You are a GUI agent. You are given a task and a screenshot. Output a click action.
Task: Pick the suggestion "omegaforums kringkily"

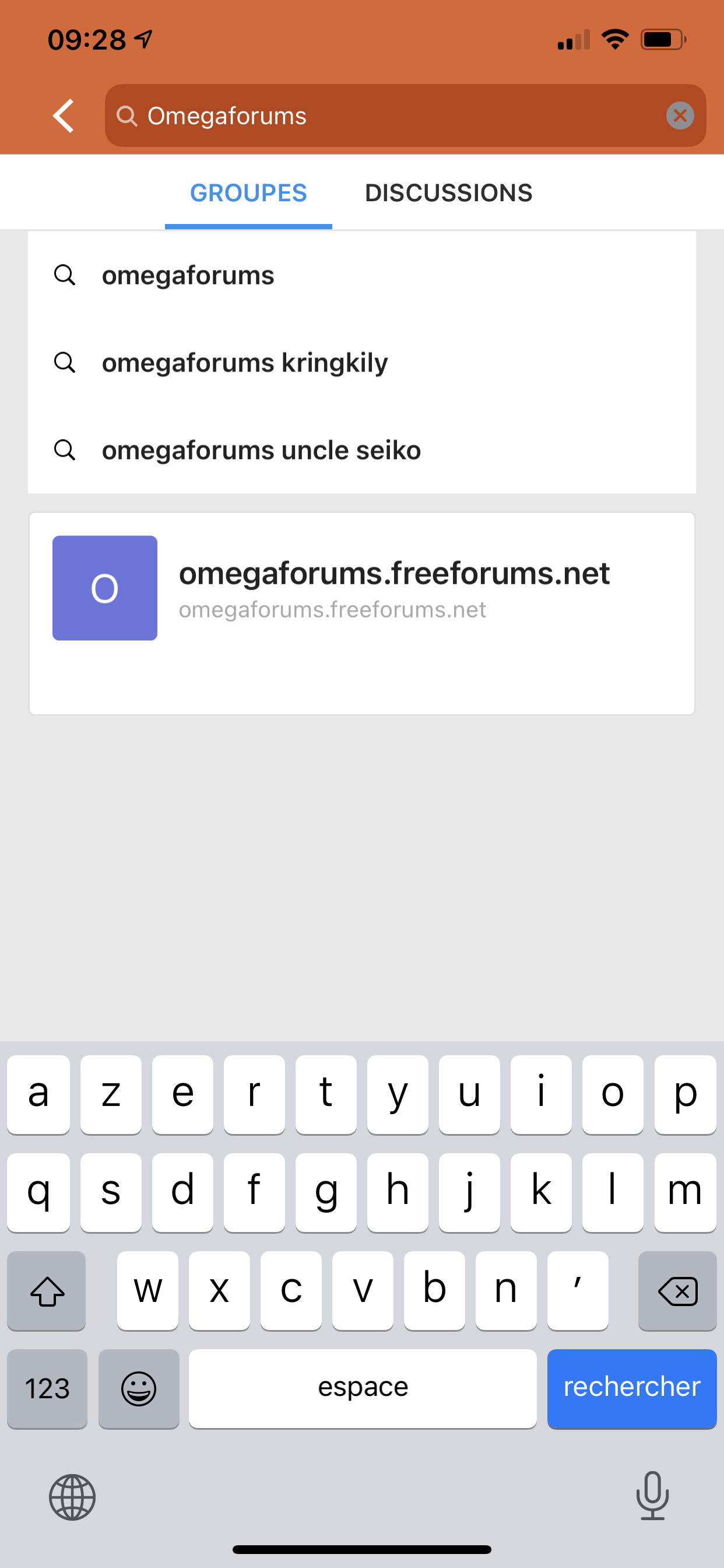(245, 363)
